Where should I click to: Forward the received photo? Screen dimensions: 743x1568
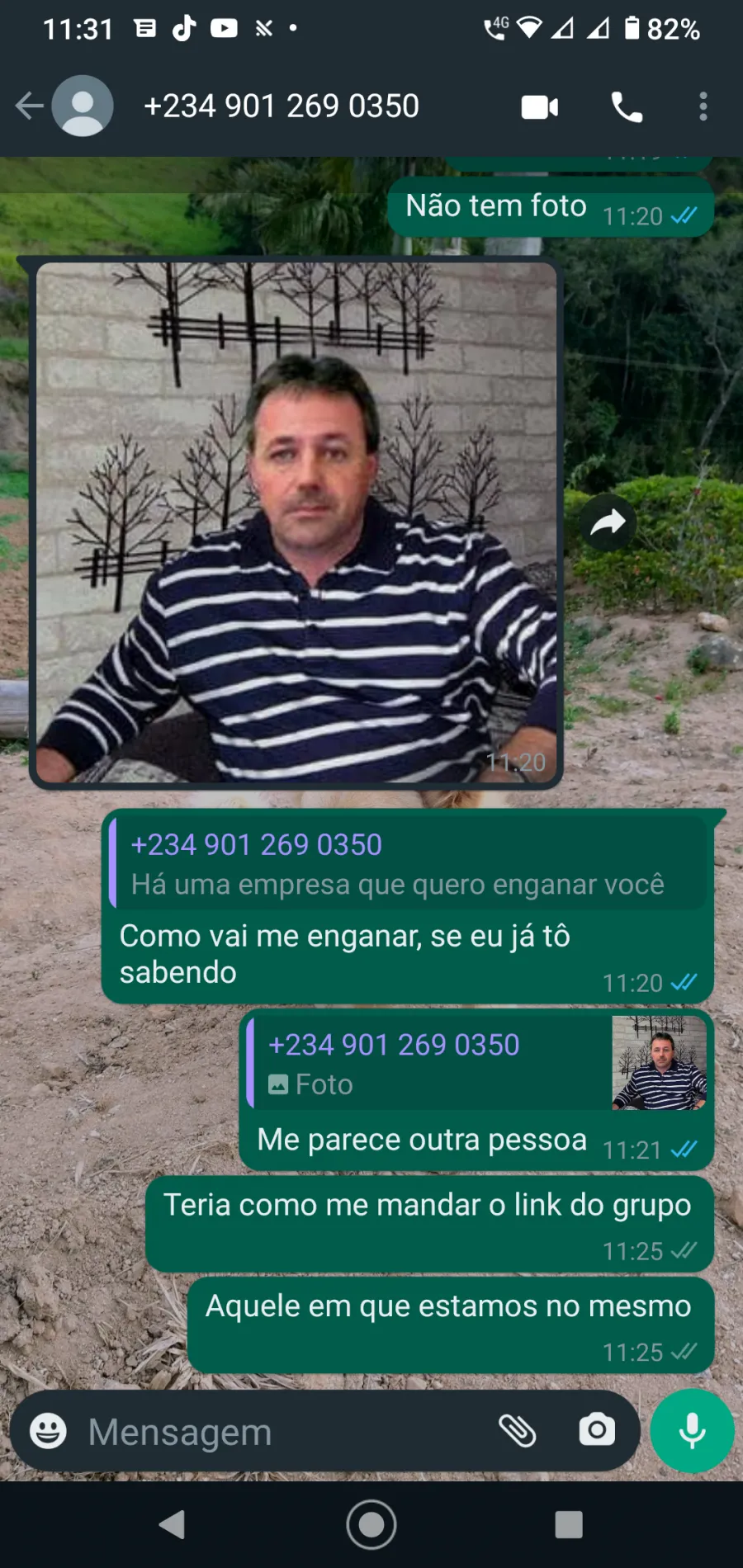point(608,522)
